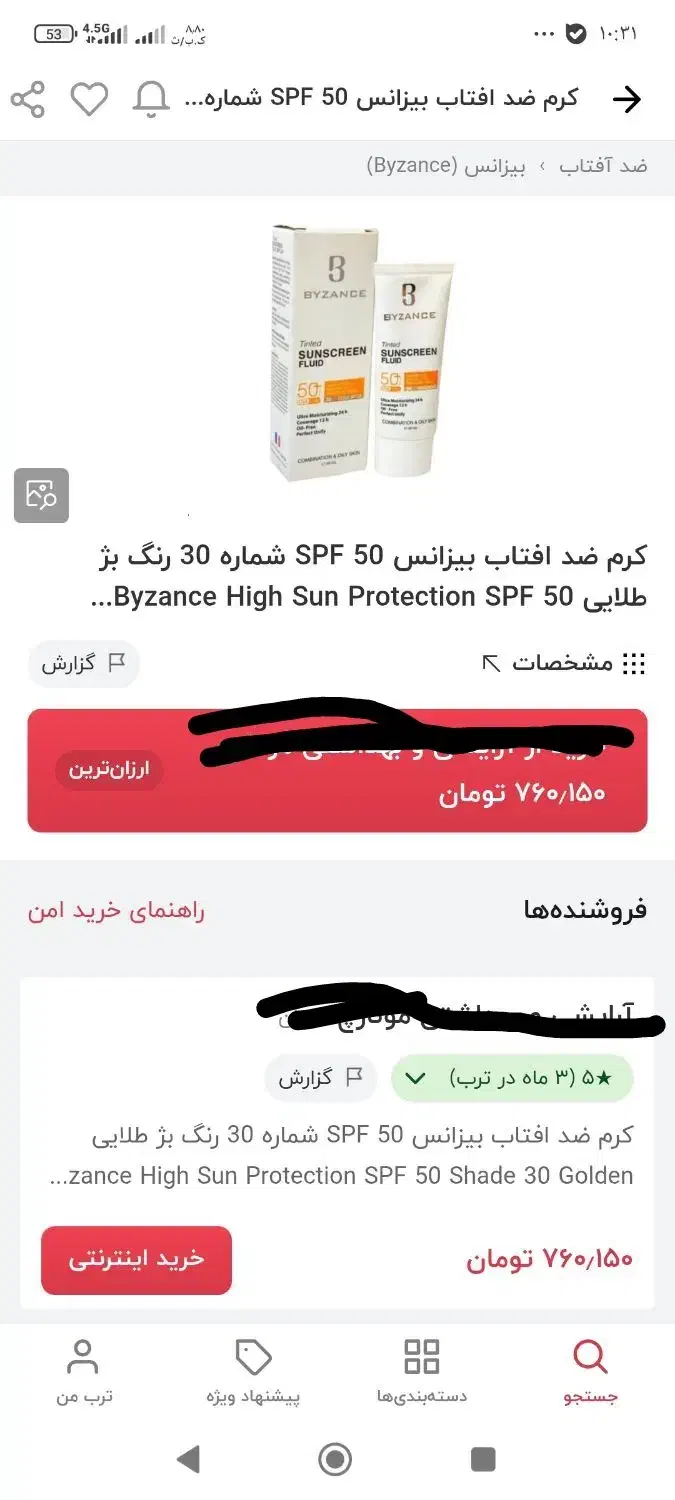Open راهنمای خرید امن link
The image size is (675, 1500).
[116, 911]
